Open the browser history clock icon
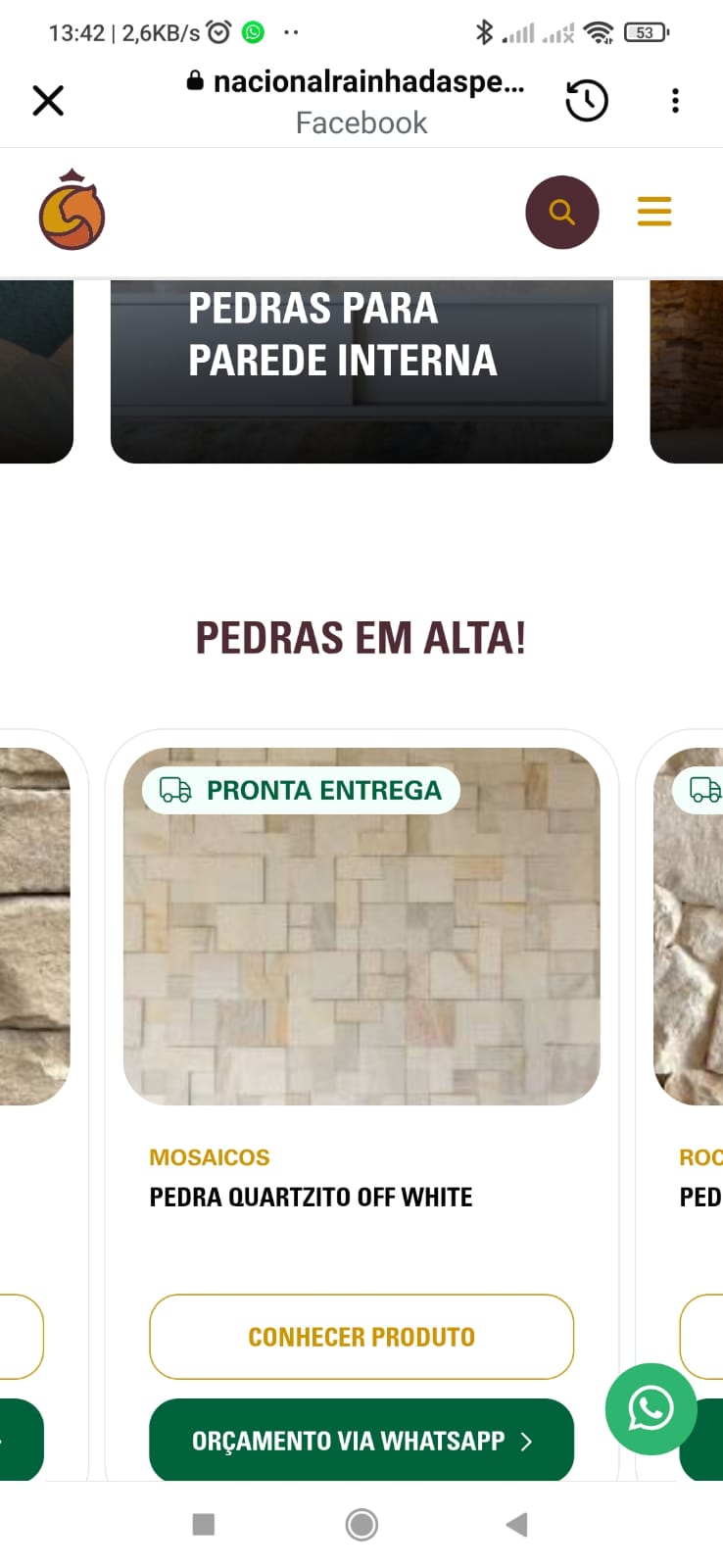 click(586, 100)
